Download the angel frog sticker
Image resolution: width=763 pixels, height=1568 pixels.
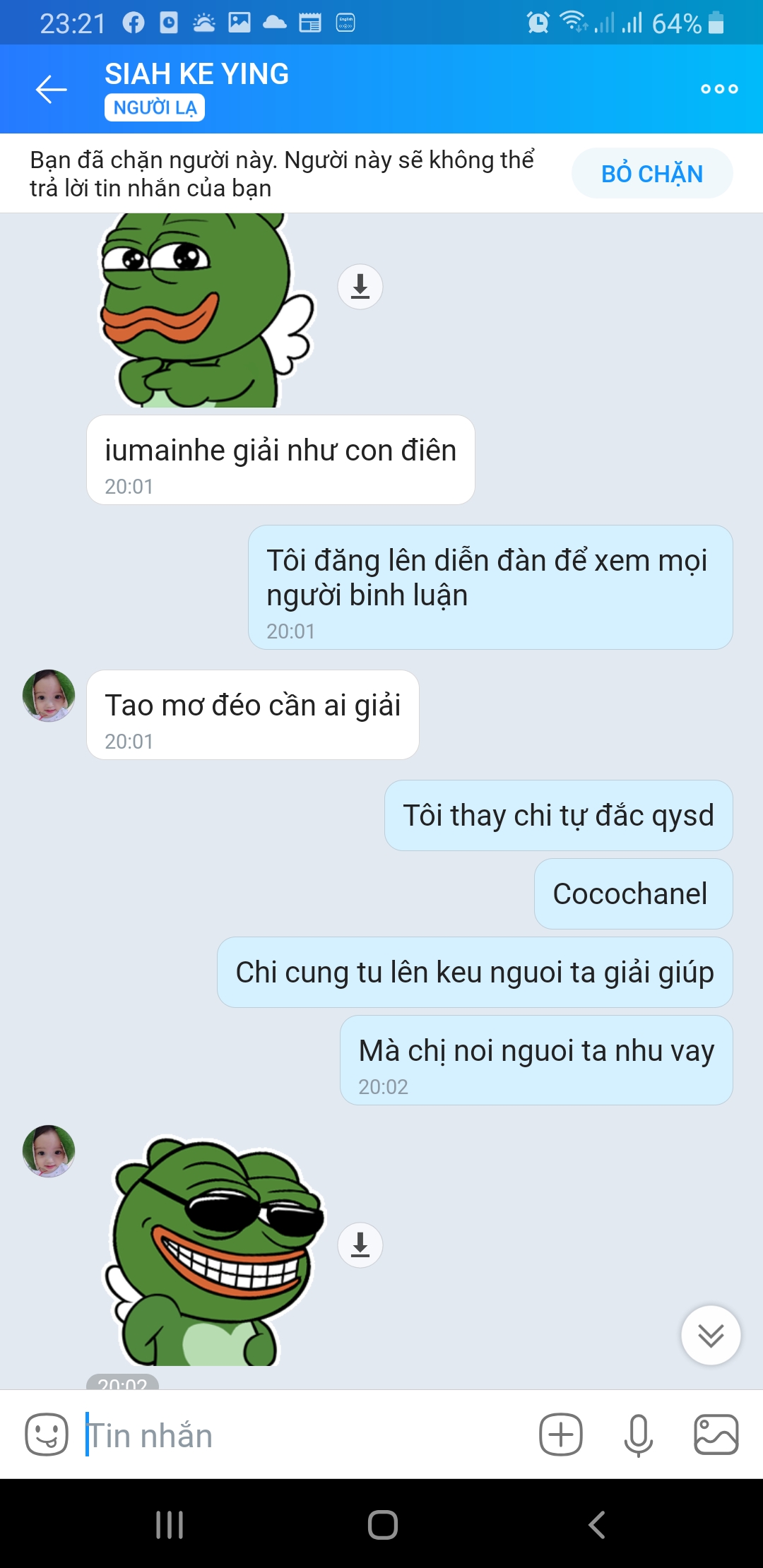click(360, 287)
